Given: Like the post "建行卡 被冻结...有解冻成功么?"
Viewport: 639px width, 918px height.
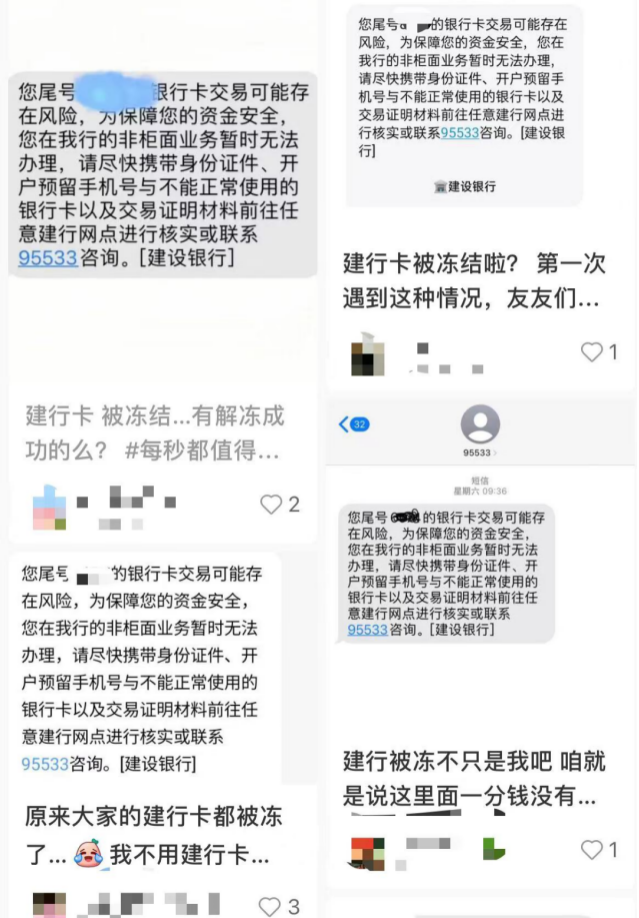Looking at the screenshot, I should point(271,504).
